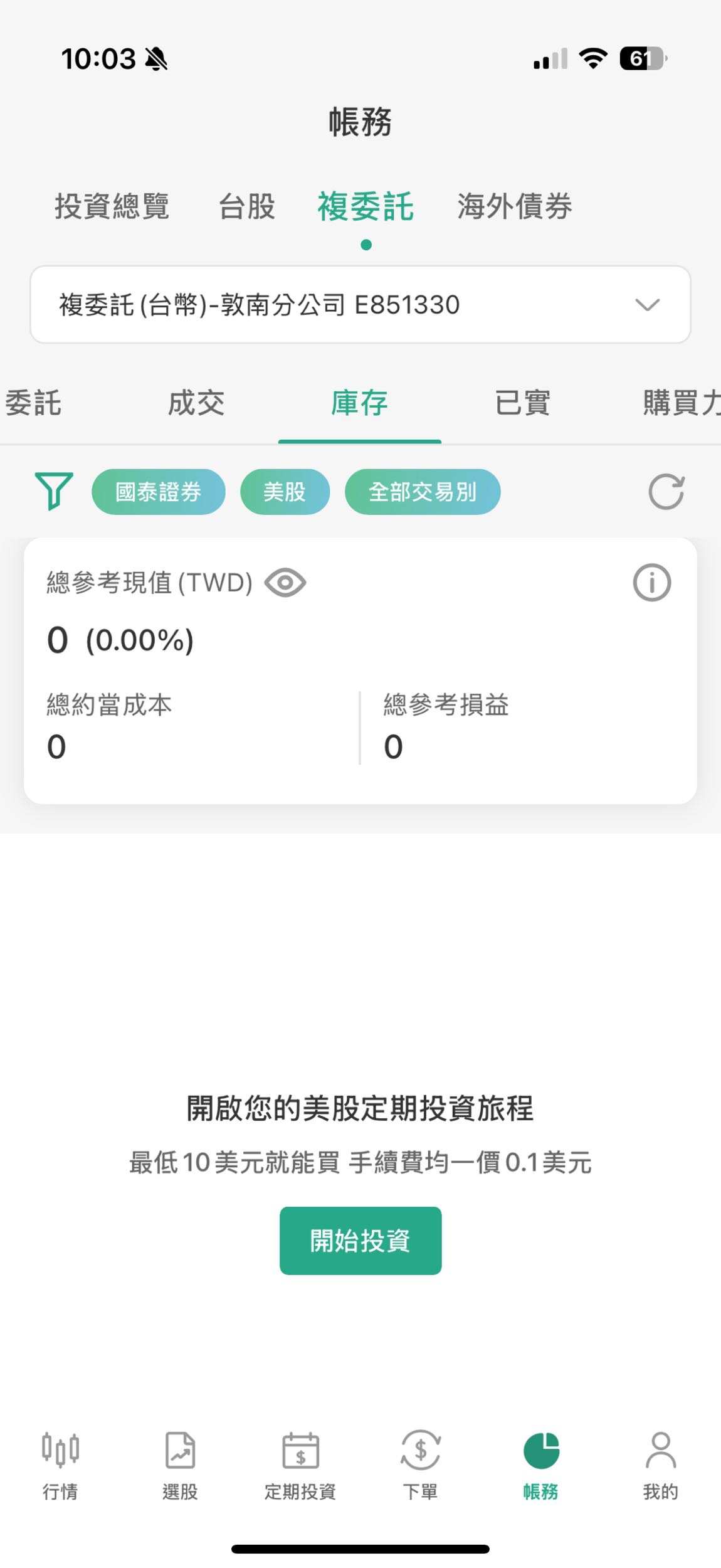
Task: Hide total value with the eye toggle
Action: coord(284,582)
